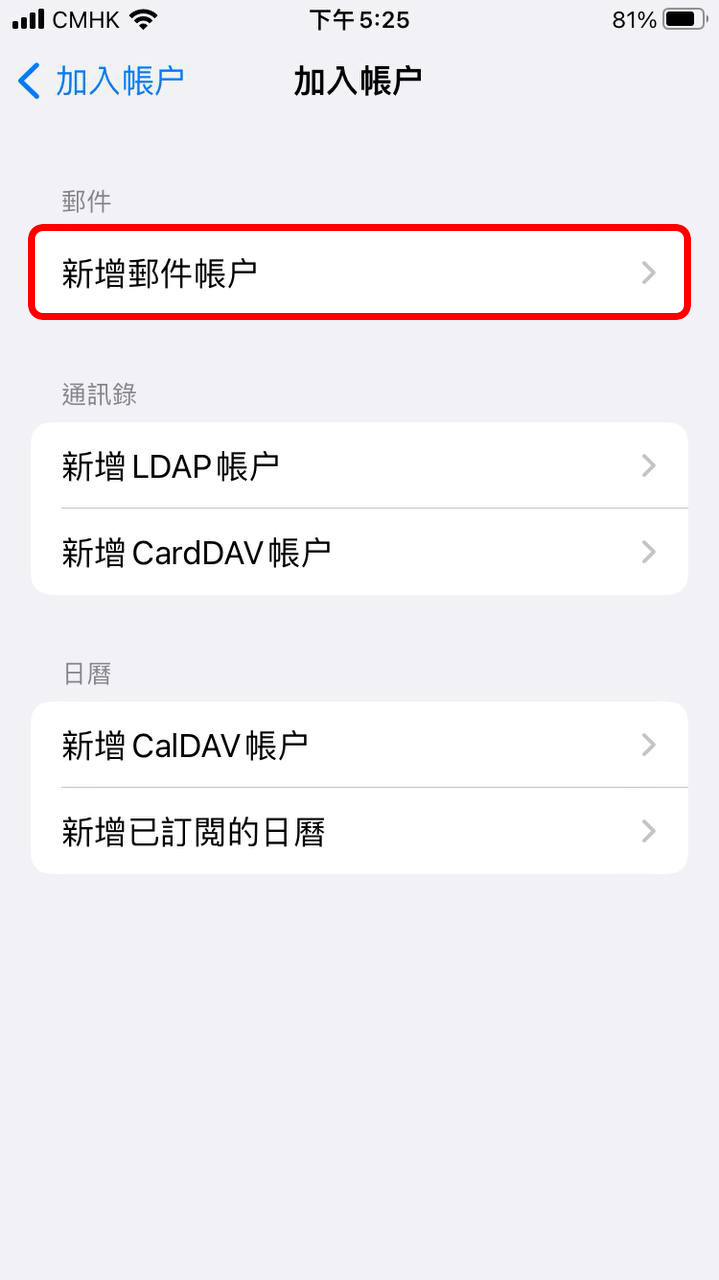
Task: Choose 新增 CardDAV 帳户
Action: tap(359, 552)
